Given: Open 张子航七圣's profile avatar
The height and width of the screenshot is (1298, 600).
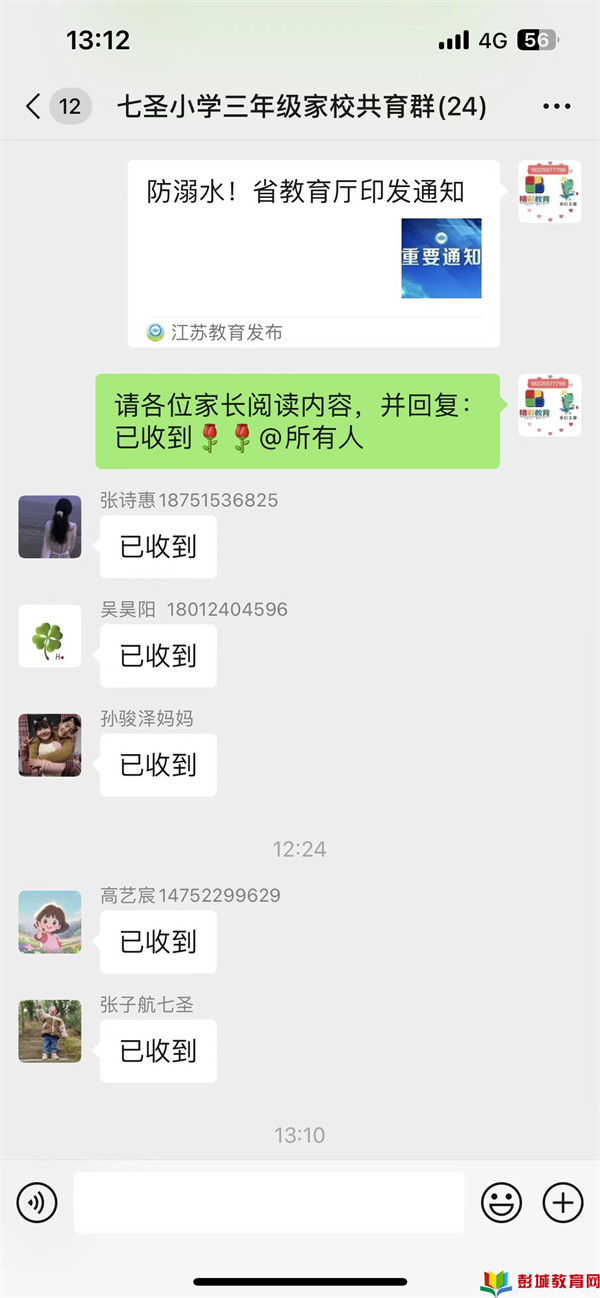Looking at the screenshot, I should 50,1031.
